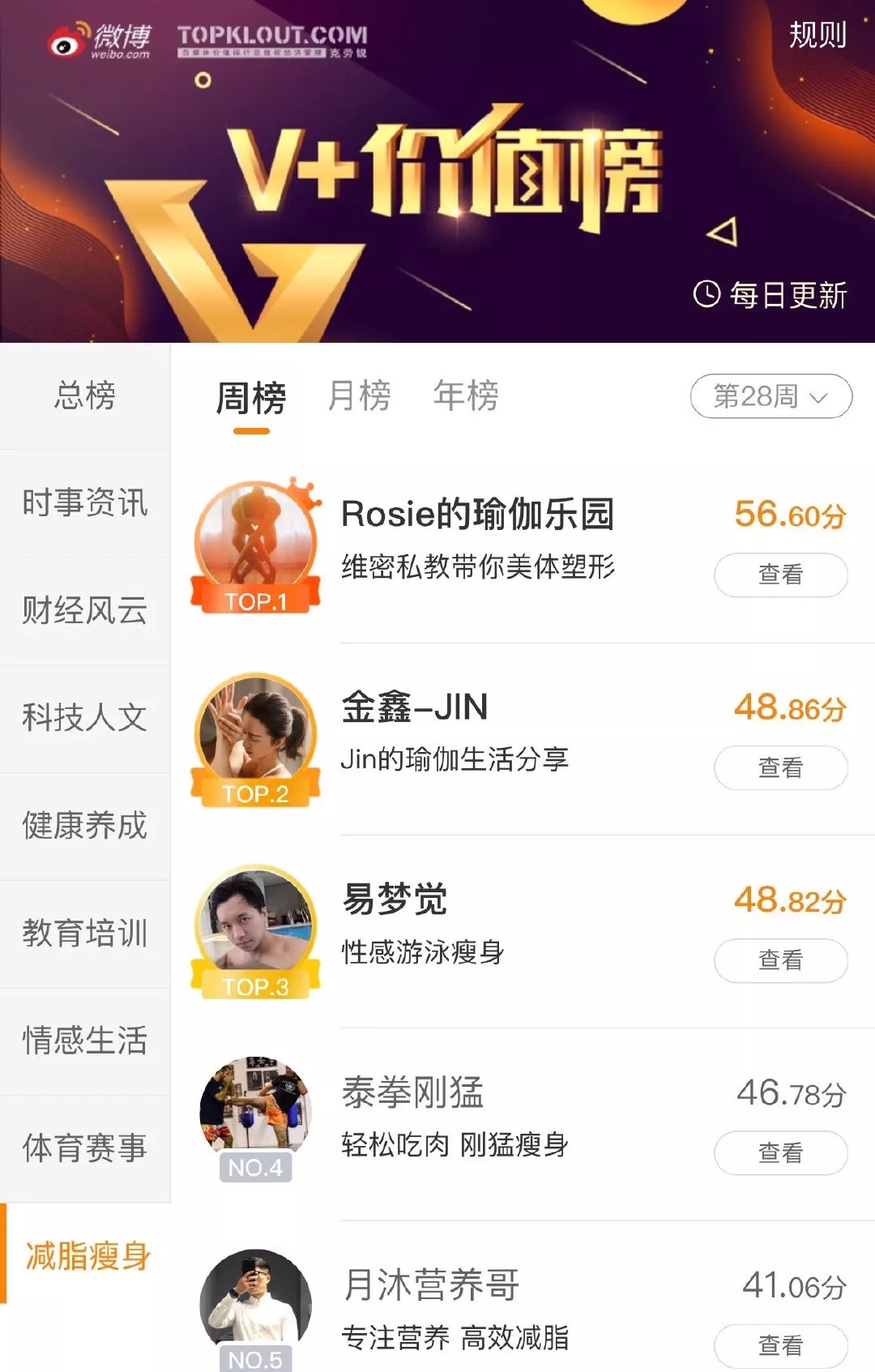Open the 体育赛事 category
Viewport: 875px width, 1372px height.
(x=85, y=1148)
